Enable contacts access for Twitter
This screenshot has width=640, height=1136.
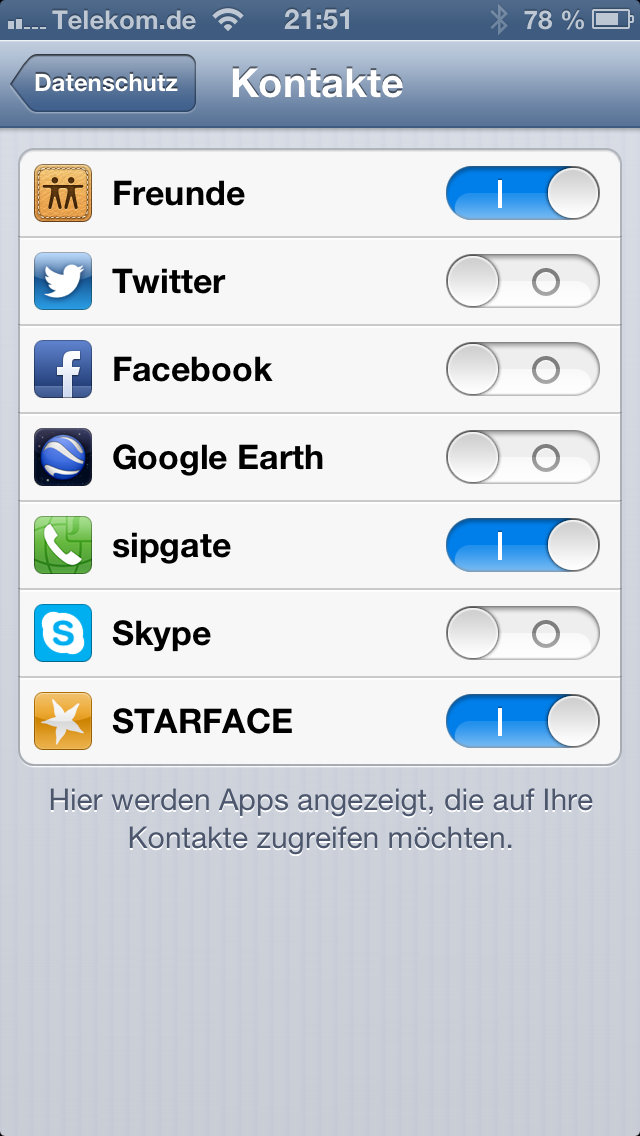coord(523,281)
